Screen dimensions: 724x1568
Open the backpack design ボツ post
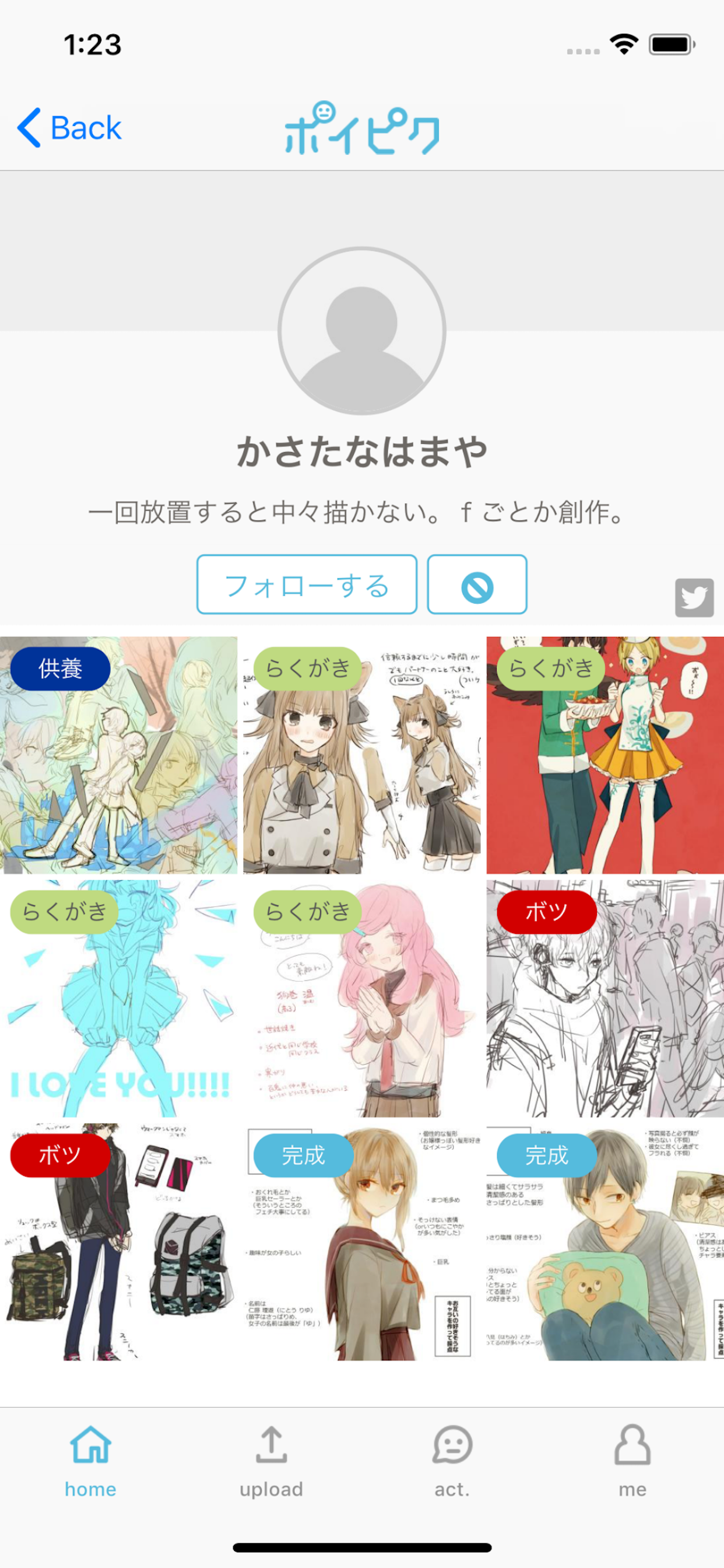pyautogui.click(x=119, y=1242)
